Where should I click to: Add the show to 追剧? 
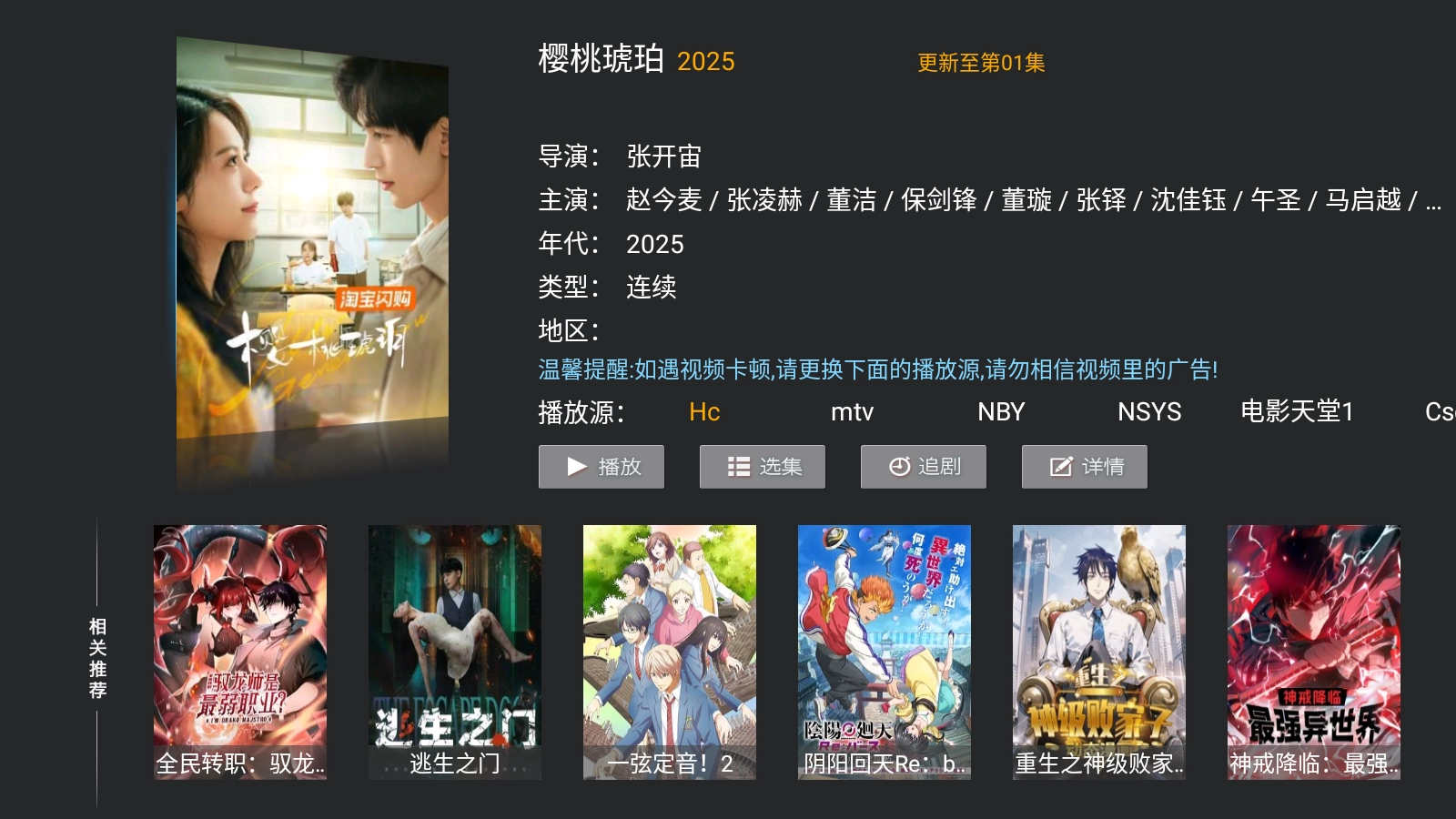(x=923, y=467)
